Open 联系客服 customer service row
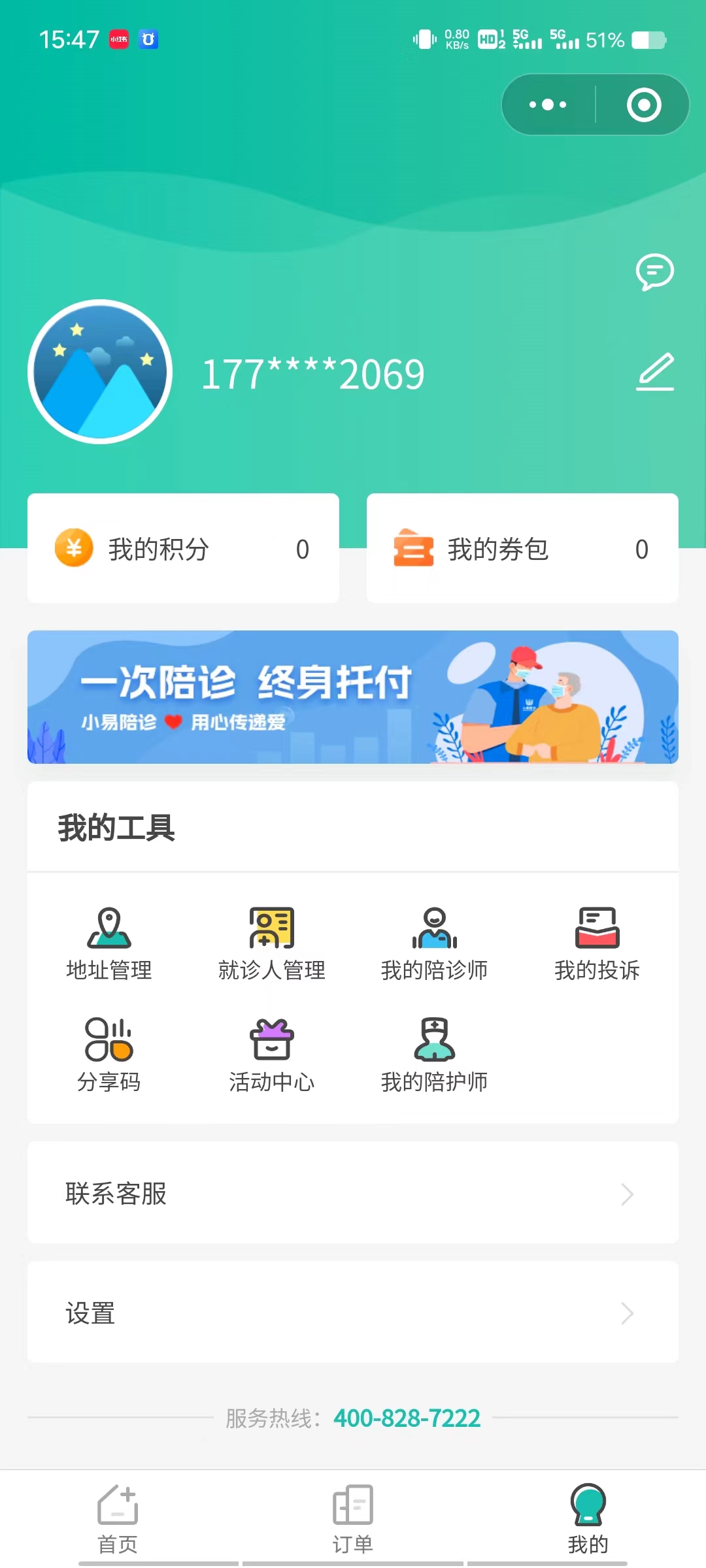 point(353,1193)
